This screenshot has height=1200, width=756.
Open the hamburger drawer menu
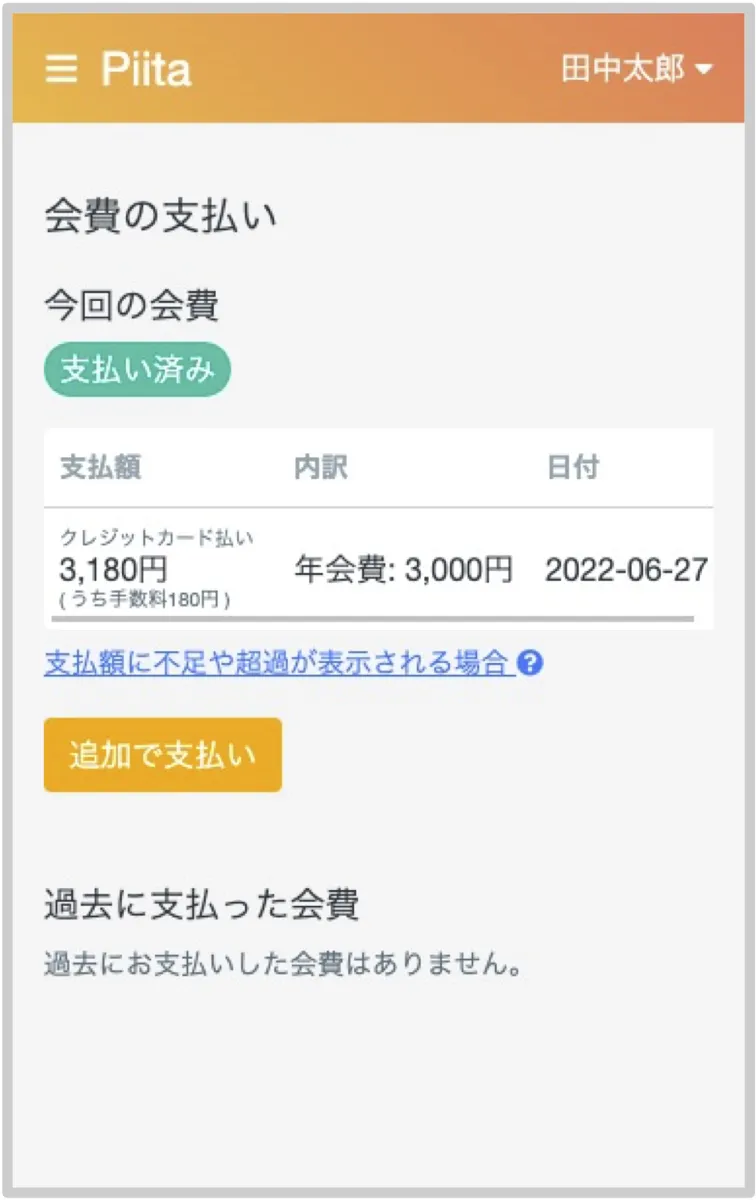pos(61,69)
